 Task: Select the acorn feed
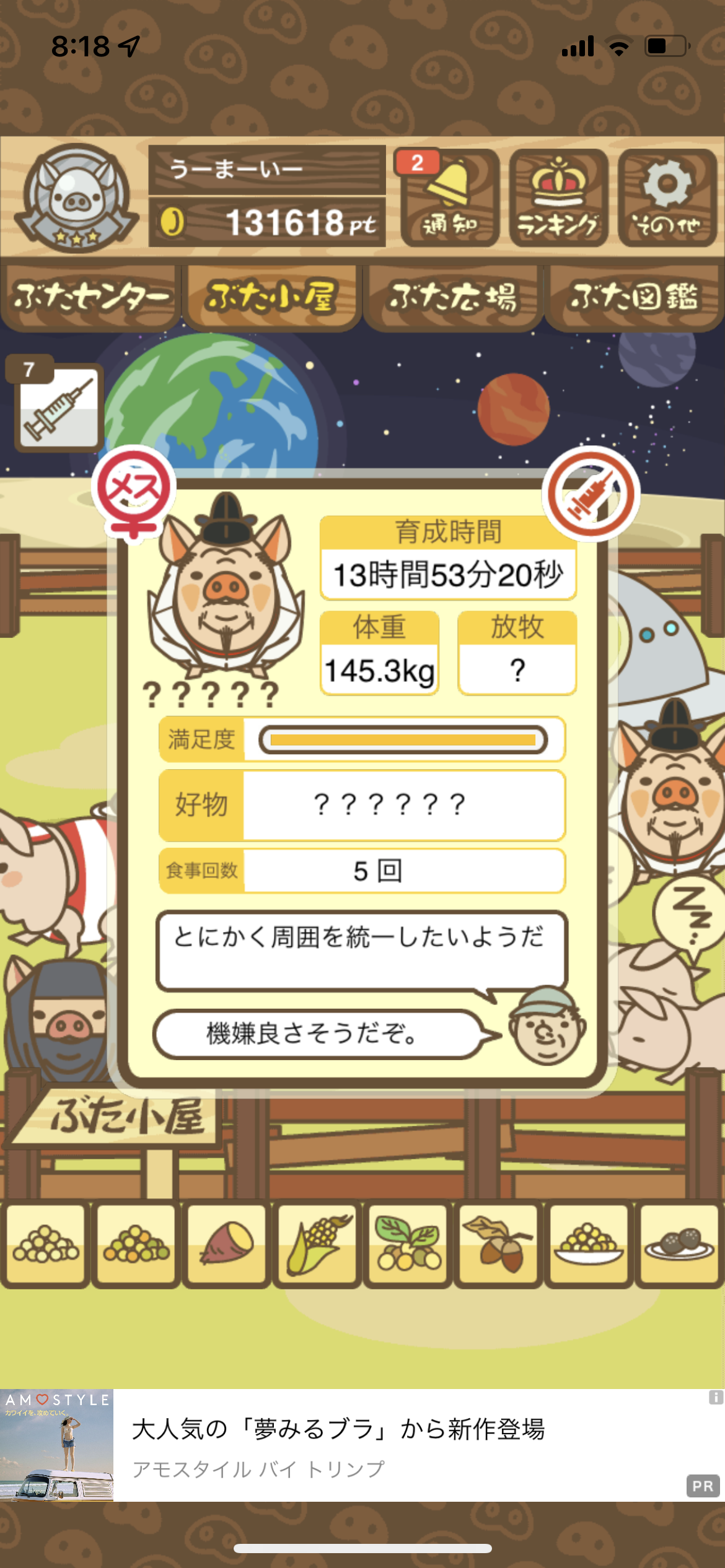(x=498, y=1244)
